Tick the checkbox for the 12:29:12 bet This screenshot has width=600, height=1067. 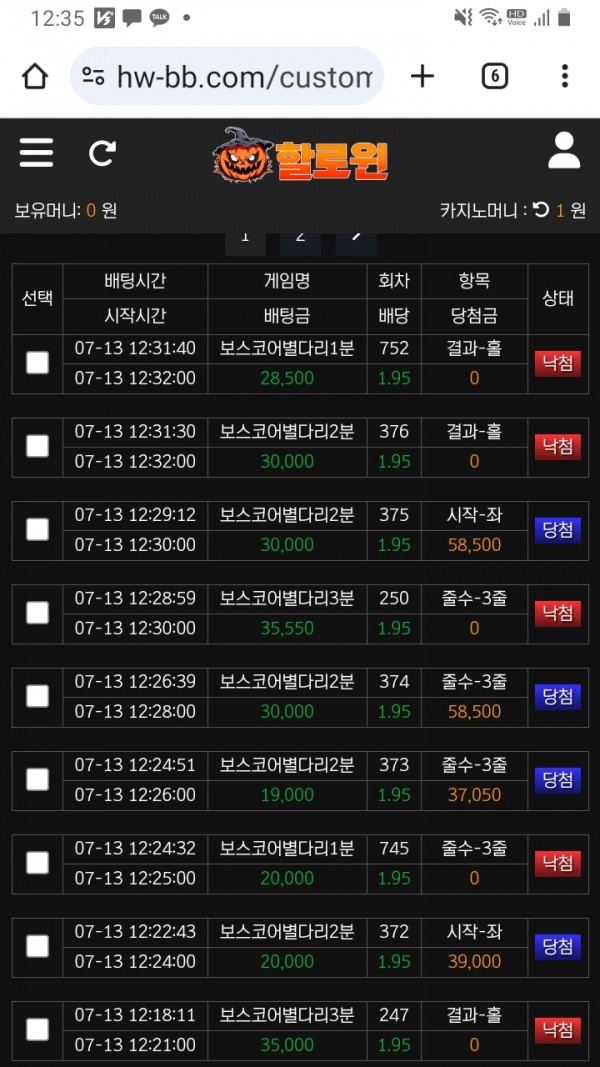[x=37, y=529]
